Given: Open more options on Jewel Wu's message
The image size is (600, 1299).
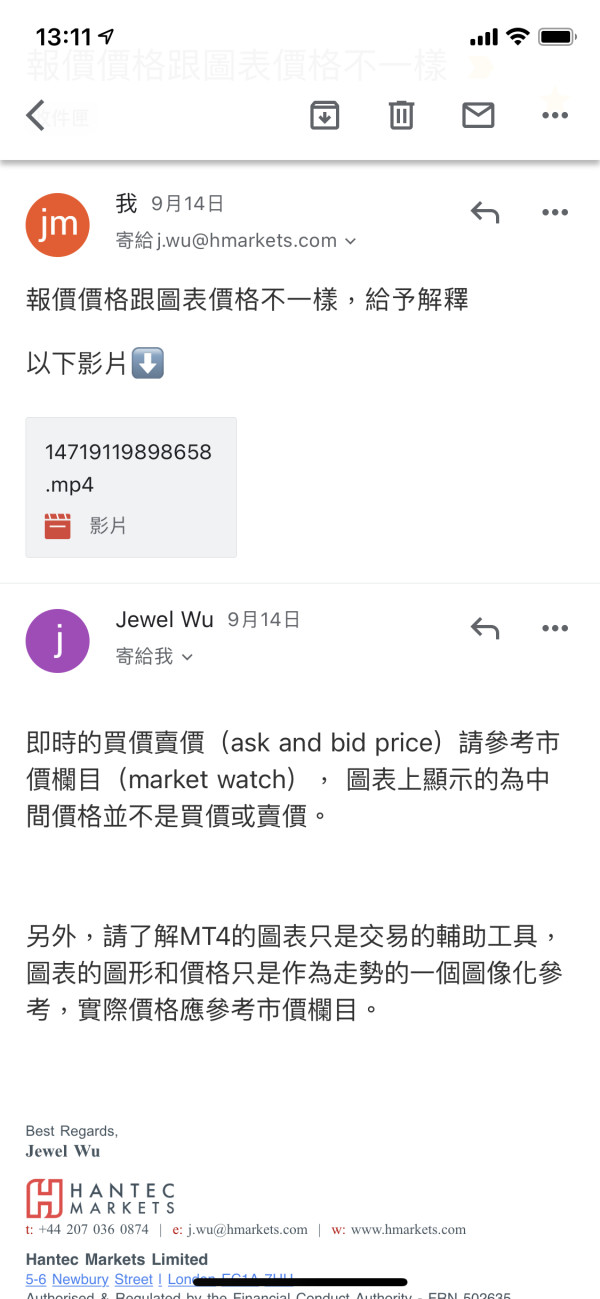Looking at the screenshot, I should (x=554, y=628).
